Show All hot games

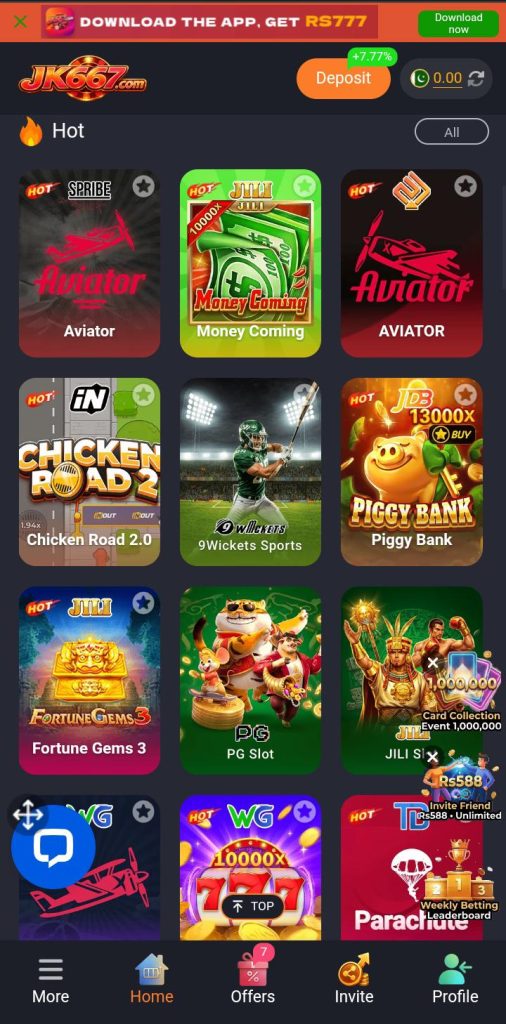[451, 132]
